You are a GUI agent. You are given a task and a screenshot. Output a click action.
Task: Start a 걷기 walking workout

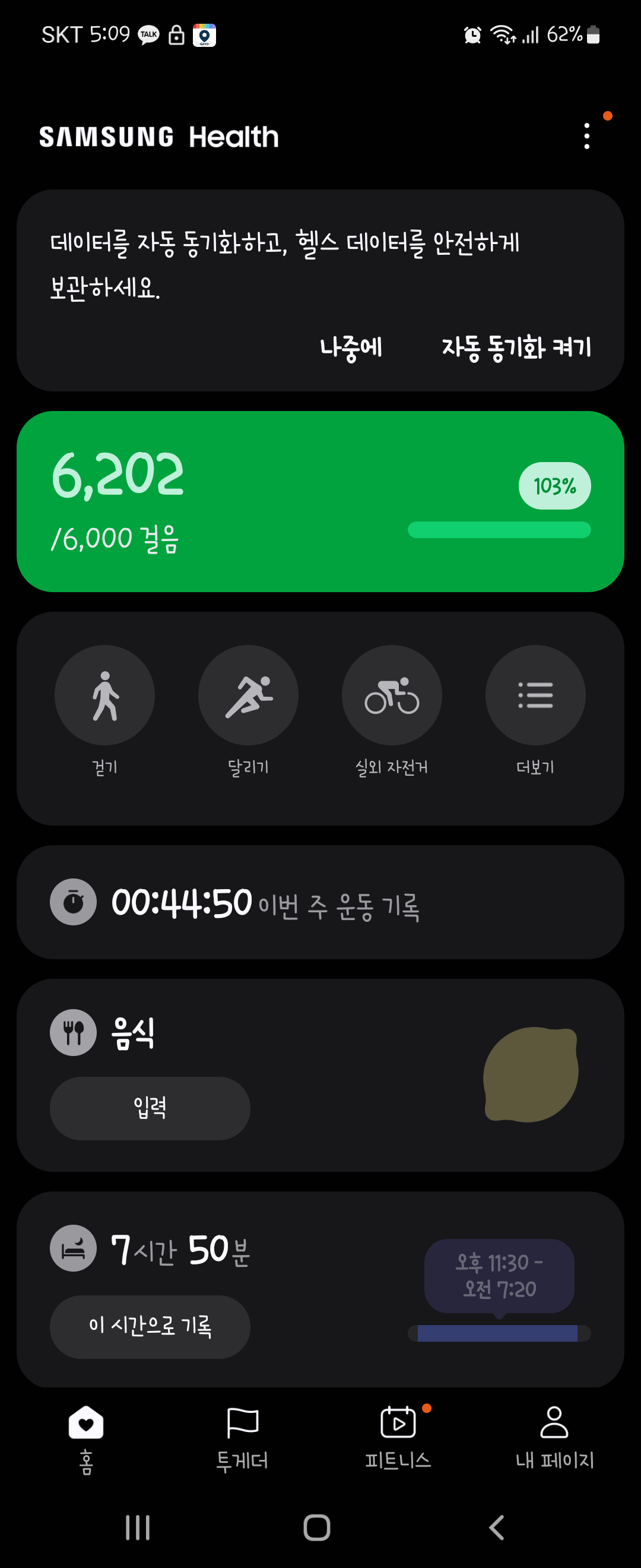[x=104, y=695]
